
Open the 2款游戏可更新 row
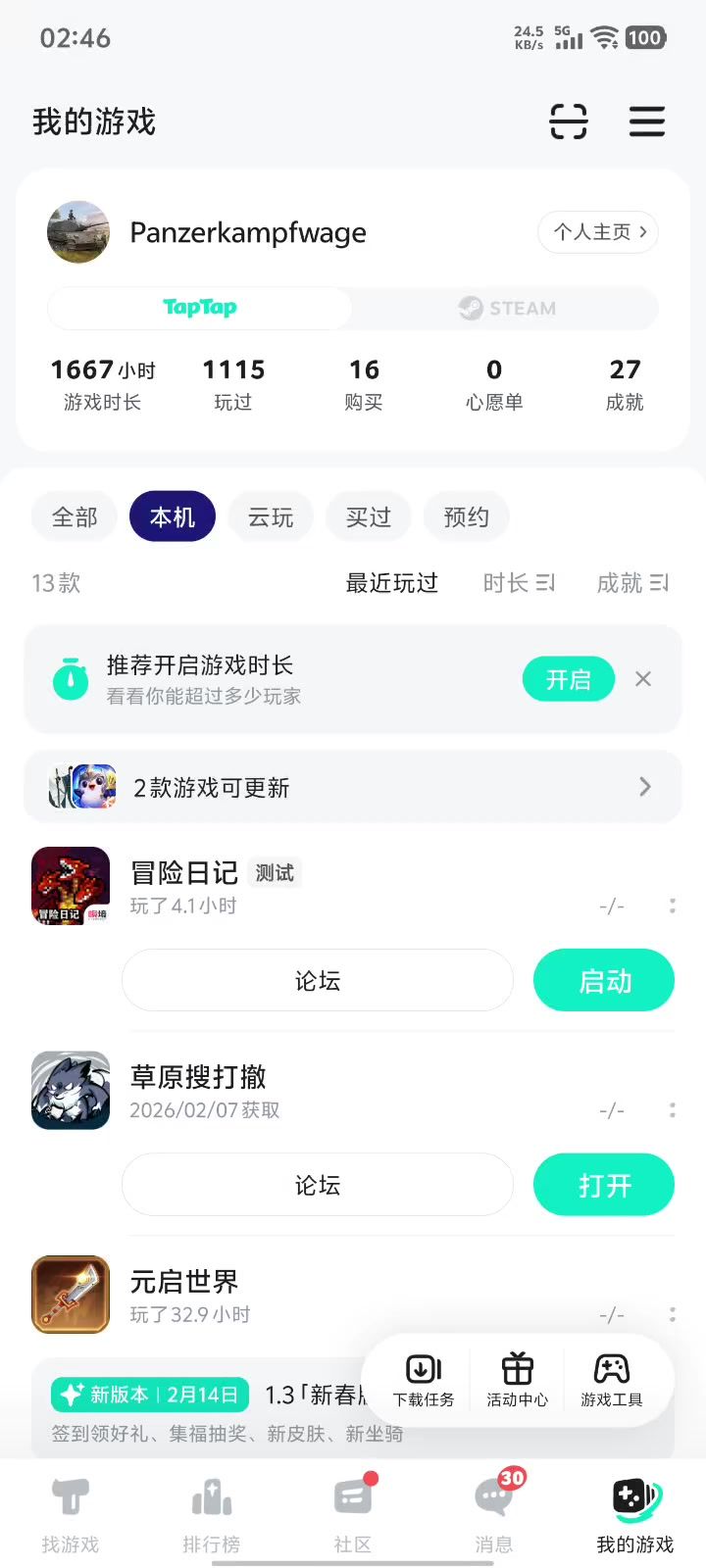(x=353, y=787)
